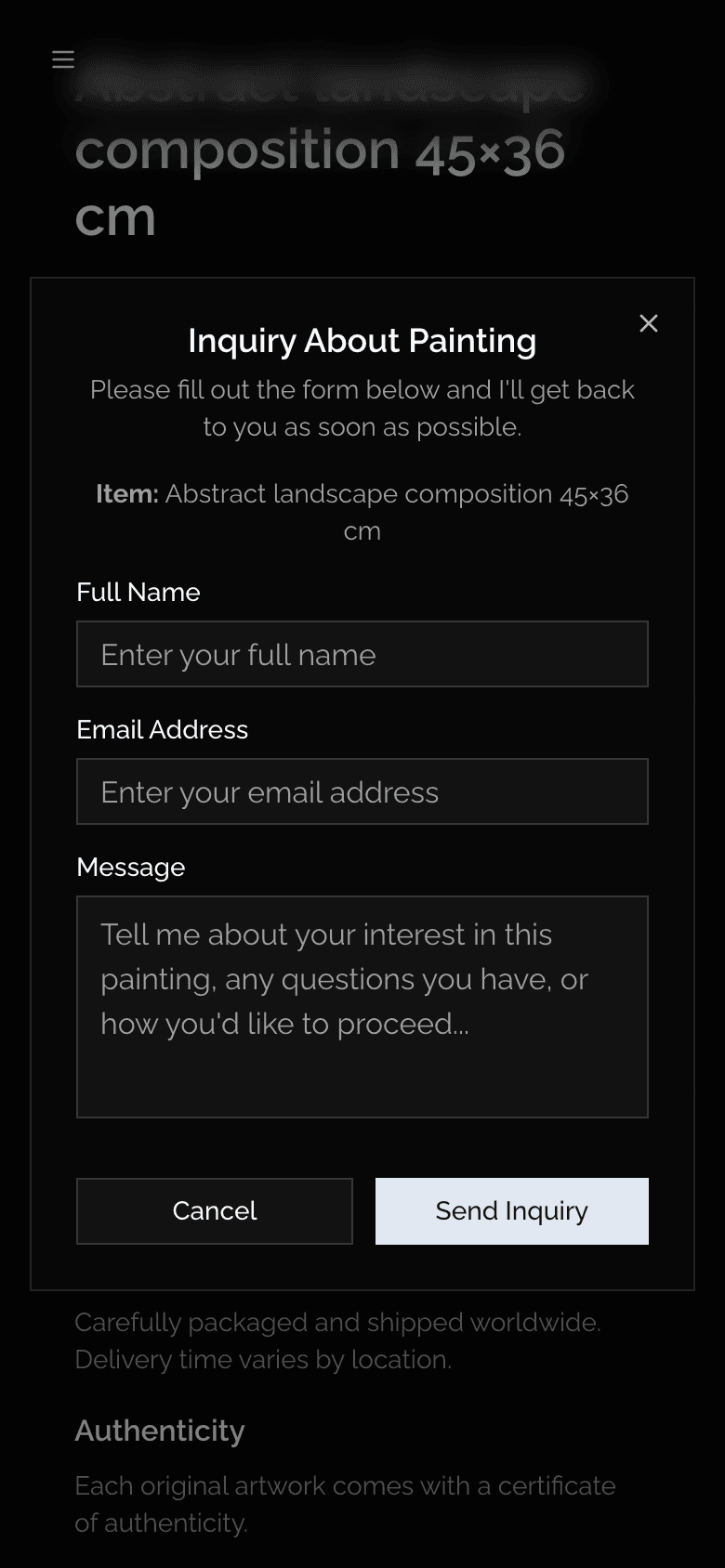Image resolution: width=725 pixels, height=1568 pixels.
Task: Focus the Full Name field
Action: click(x=362, y=654)
